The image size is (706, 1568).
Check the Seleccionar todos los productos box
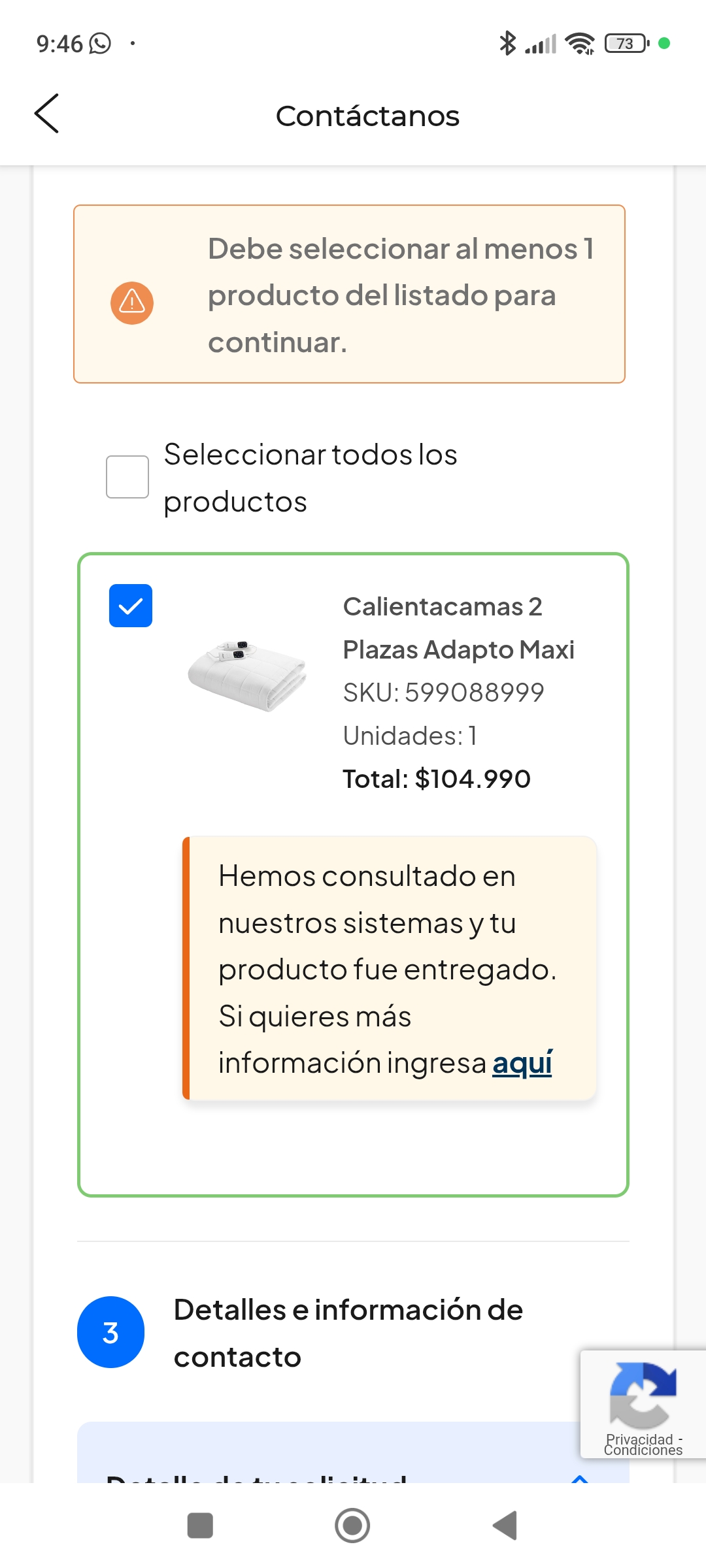127,477
